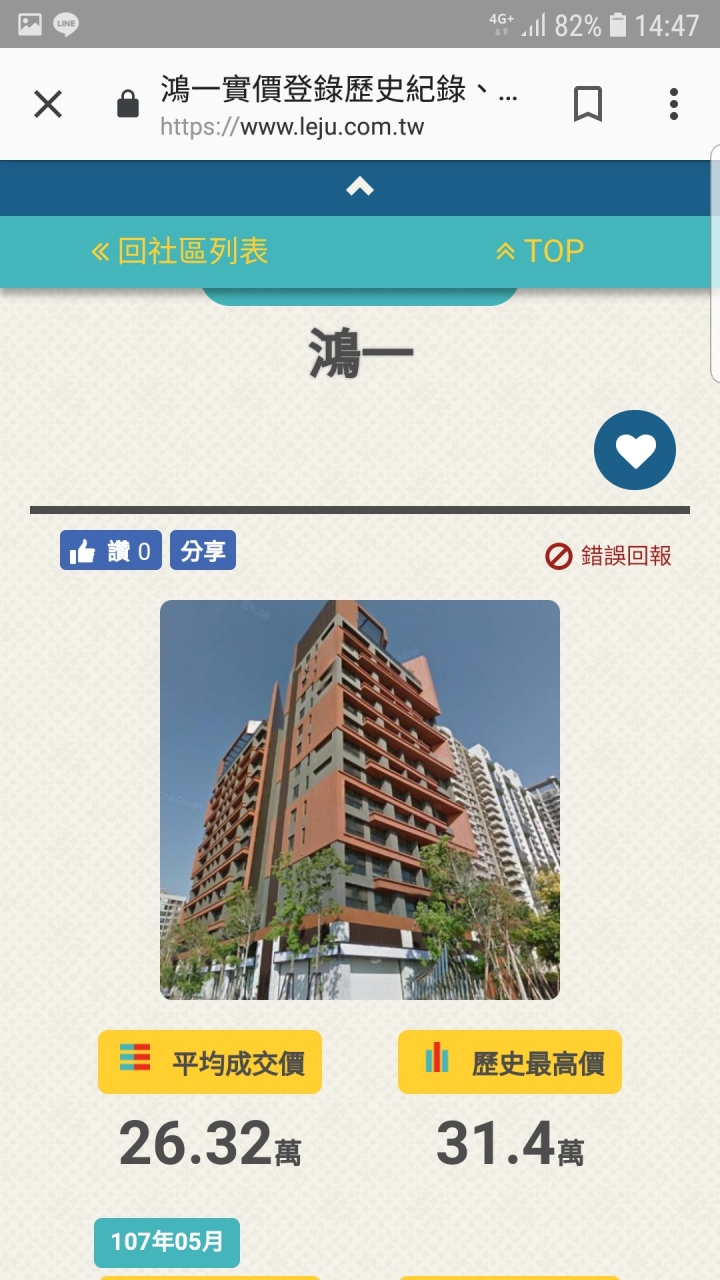Image resolution: width=720 pixels, height=1280 pixels.
Task: View the site lock security info
Action: tap(128, 104)
